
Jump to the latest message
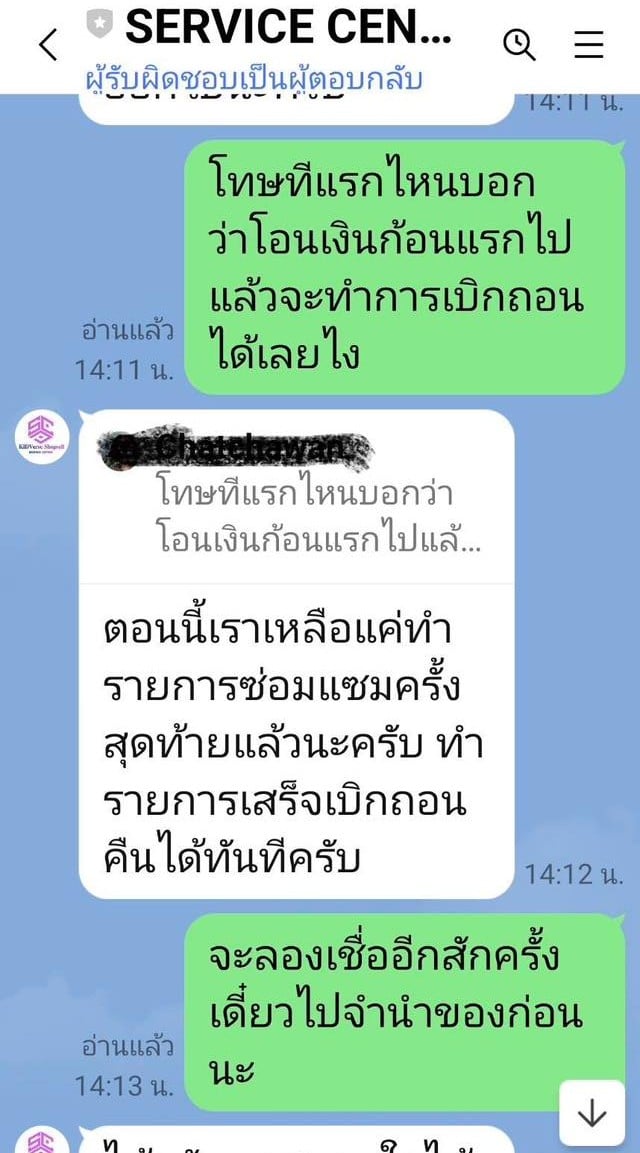[x=592, y=1112]
